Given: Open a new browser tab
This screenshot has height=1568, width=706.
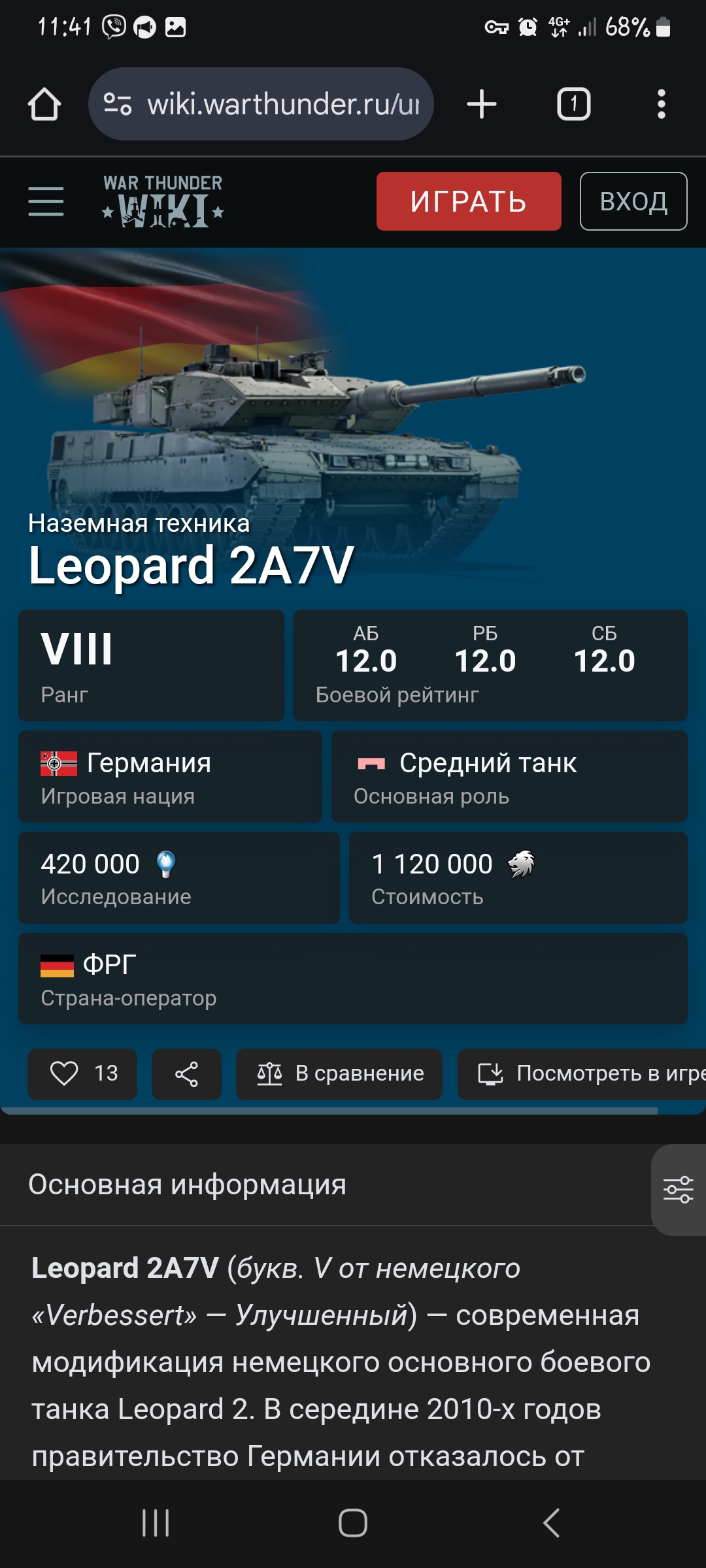Looking at the screenshot, I should point(482,105).
